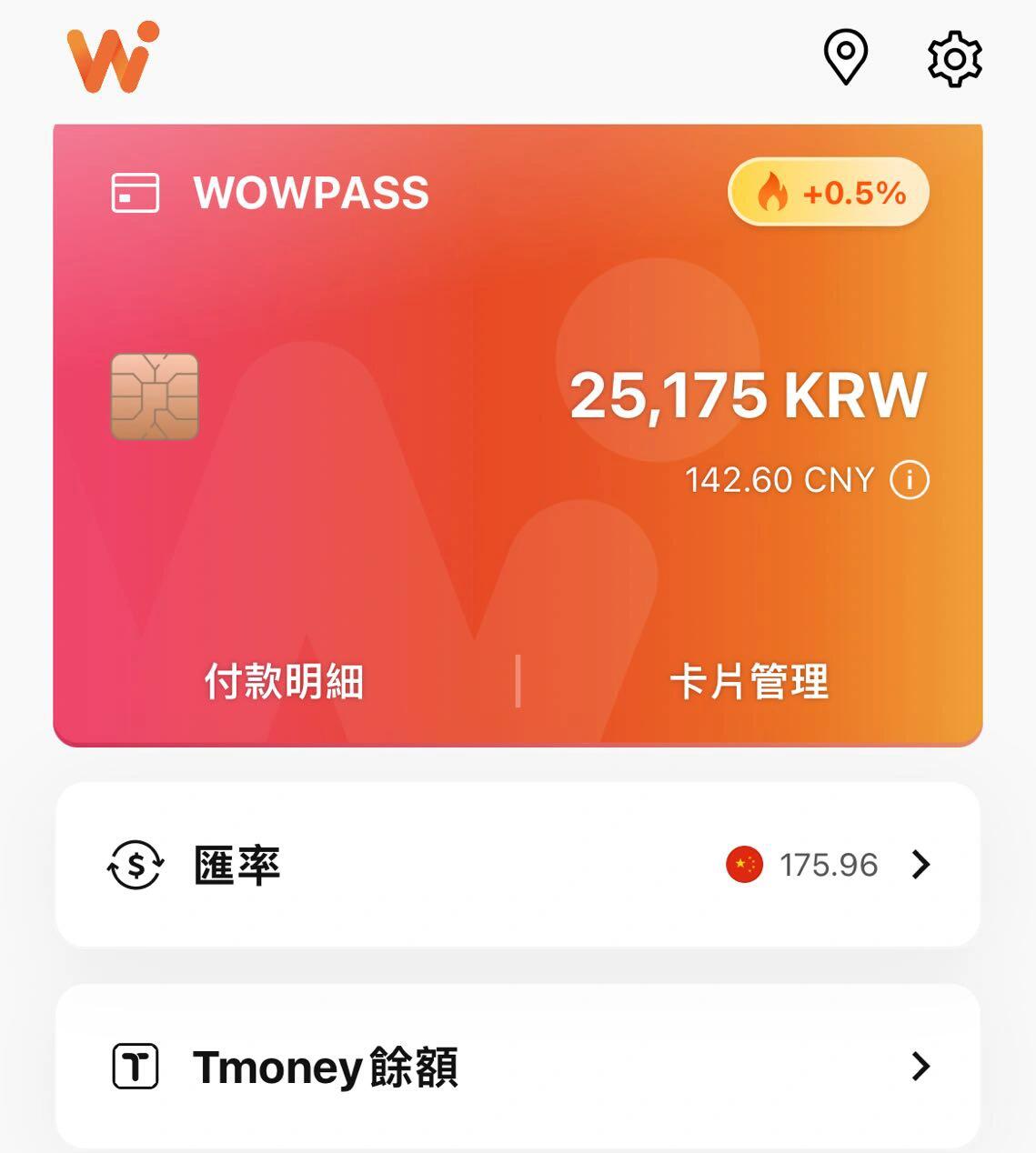The width and height of the screenshot is (1036, 1153).
Task: Open the location pin icon
Action: 845,58
